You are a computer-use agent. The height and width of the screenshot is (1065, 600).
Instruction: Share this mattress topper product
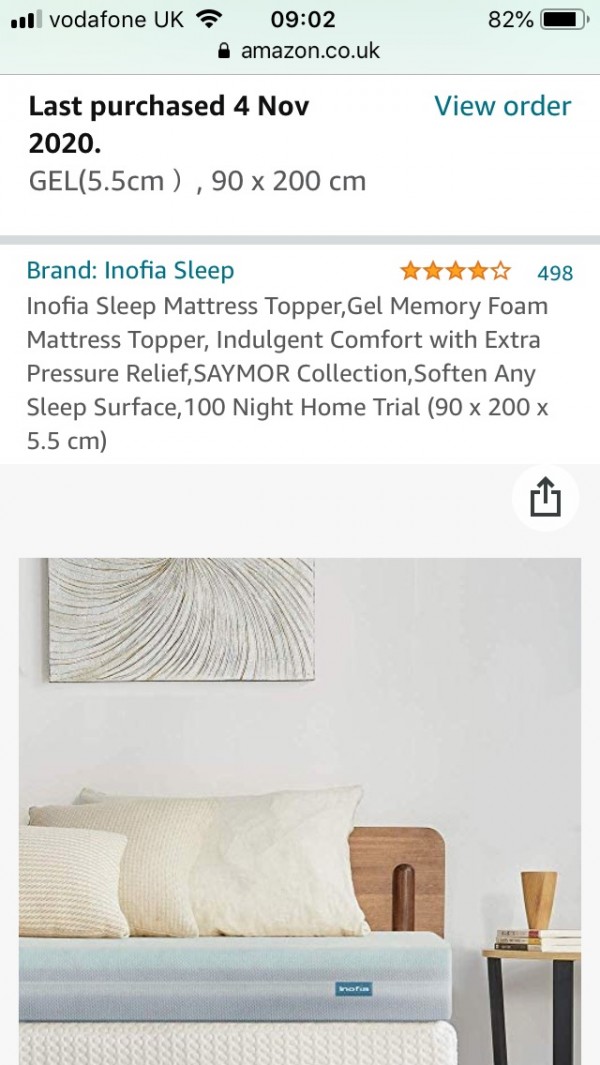(545, 498)
